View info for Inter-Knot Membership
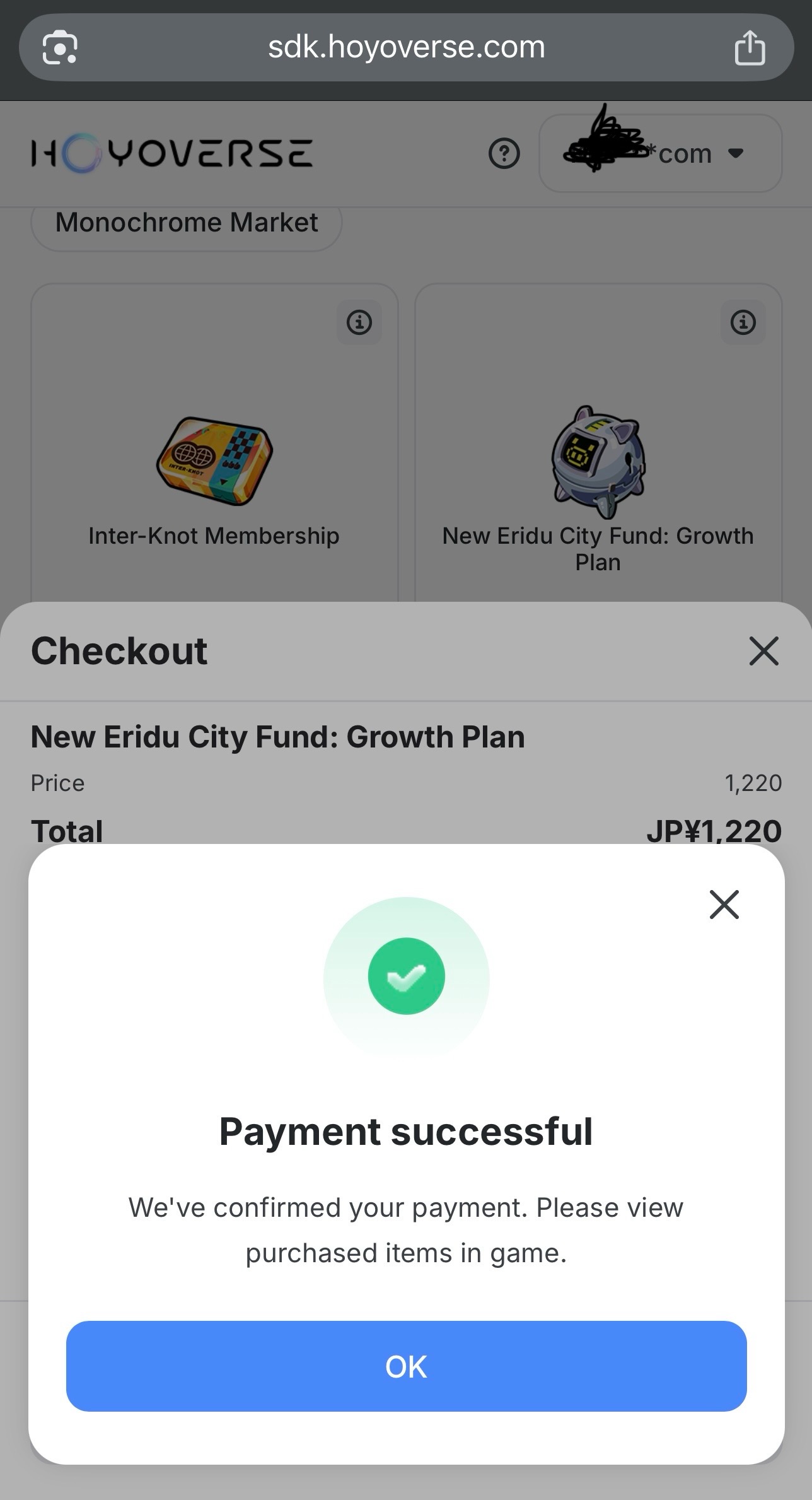 click(x=359, y=322)
